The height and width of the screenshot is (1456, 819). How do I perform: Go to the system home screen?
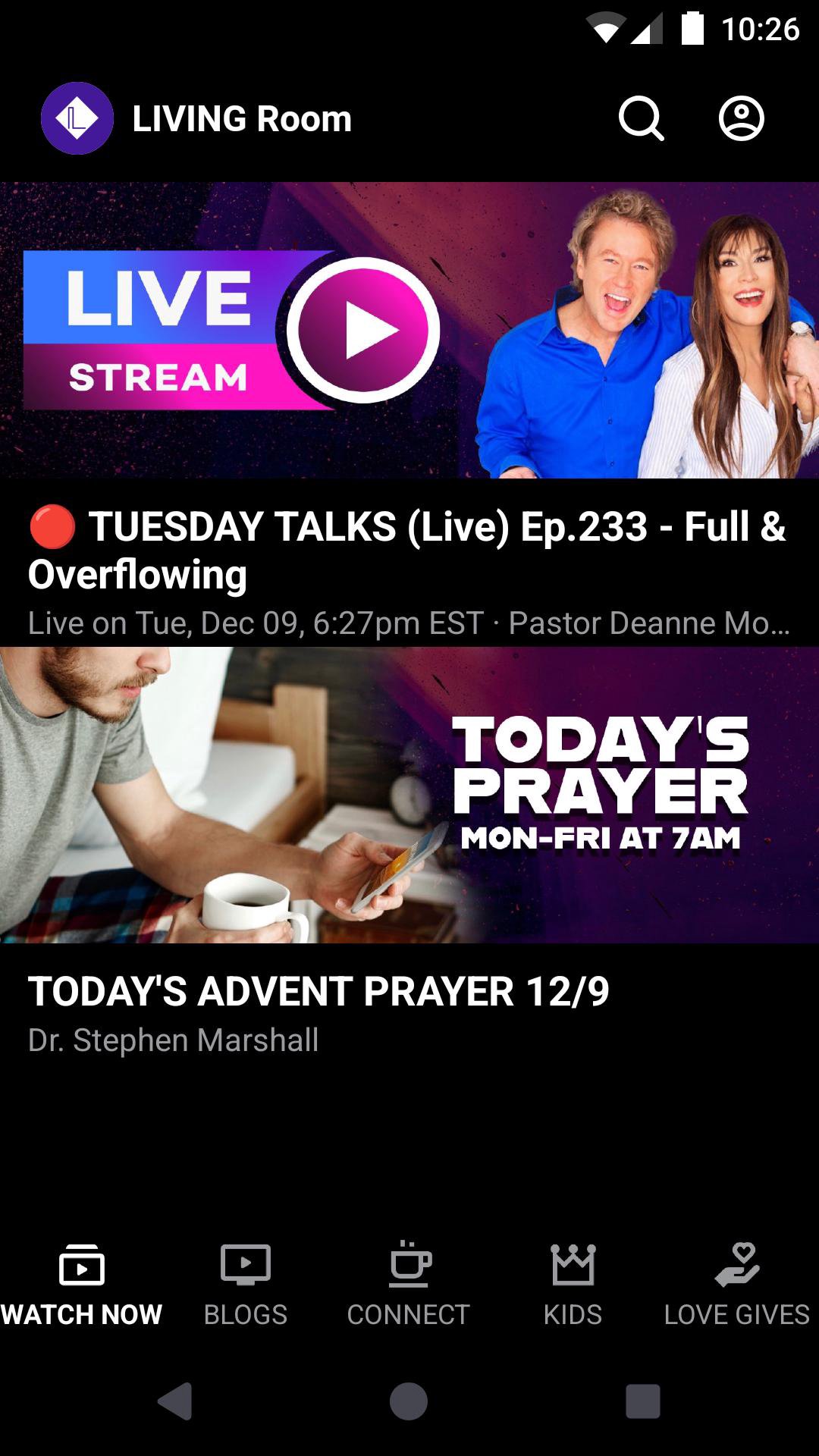[x=409, y=1401]
